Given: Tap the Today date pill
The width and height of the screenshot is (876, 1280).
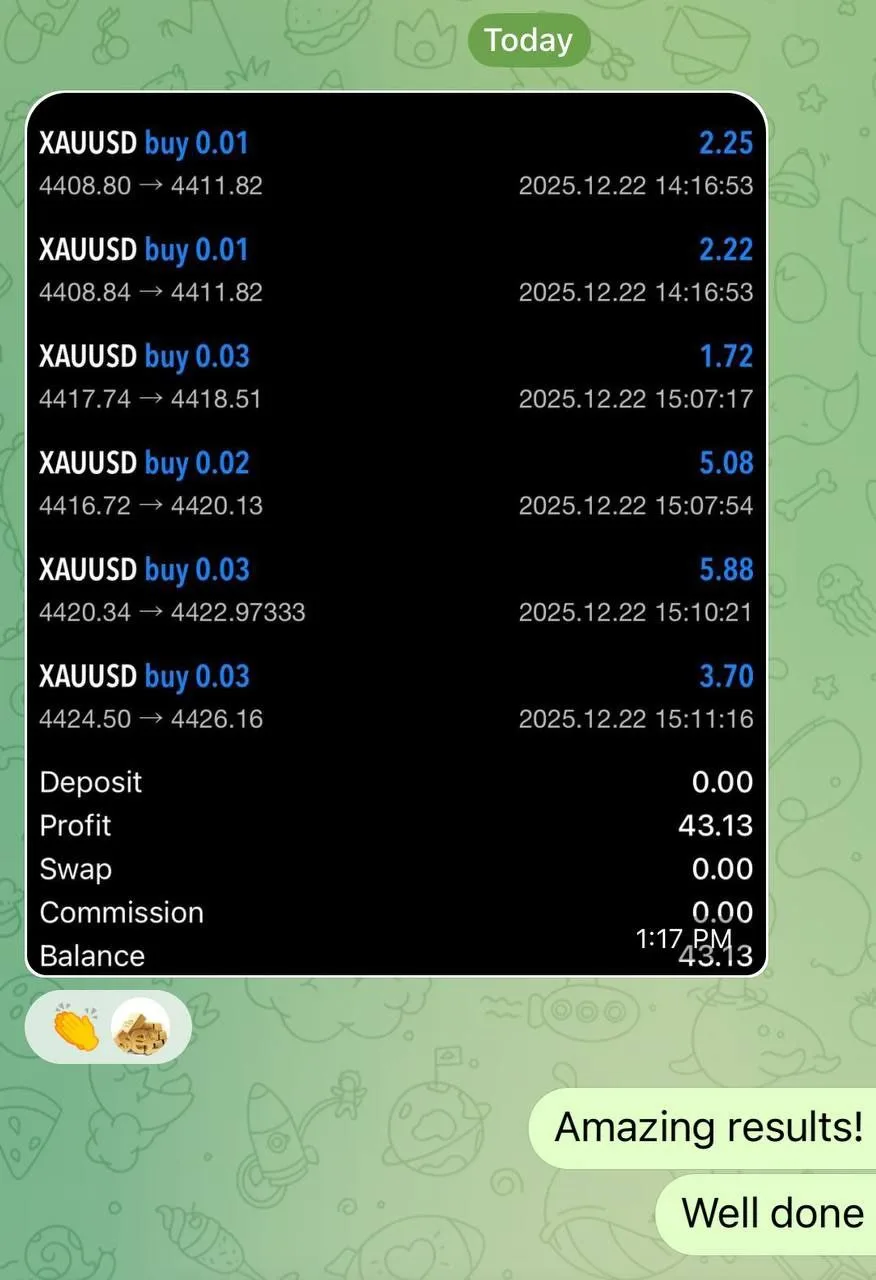Looking at the screenshot, I should pos(528,41).
